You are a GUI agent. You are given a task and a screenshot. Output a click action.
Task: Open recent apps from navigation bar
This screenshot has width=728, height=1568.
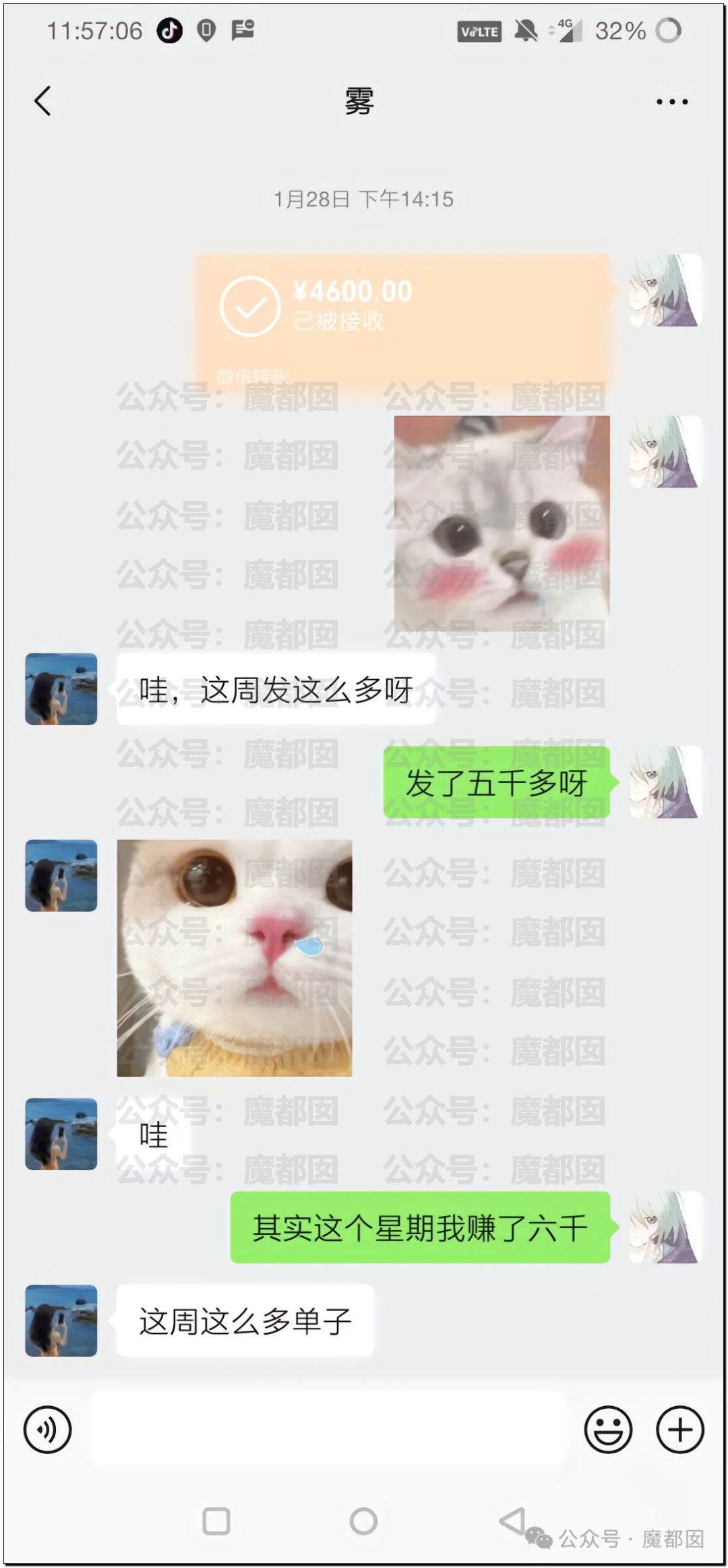(216, 1521)
